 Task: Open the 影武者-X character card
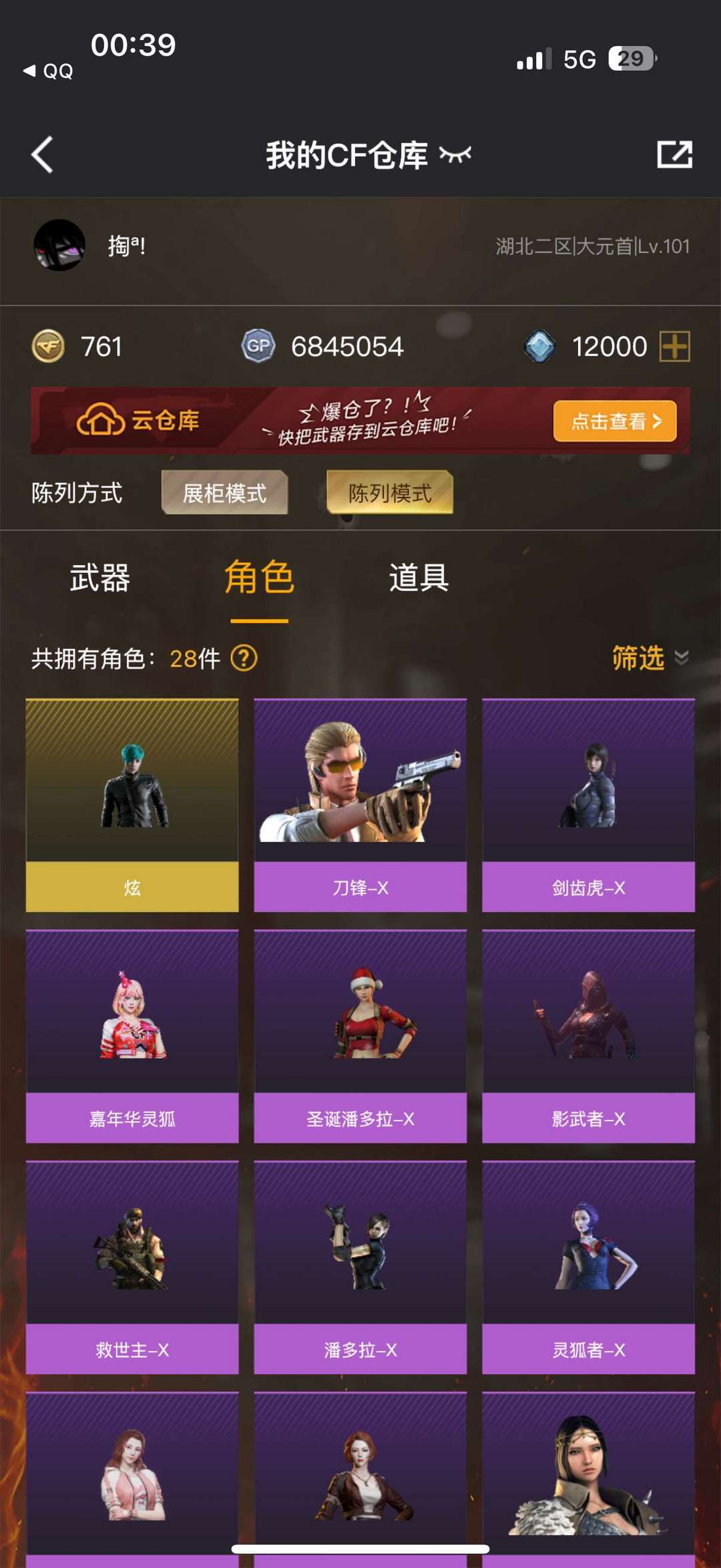pos(588,1036)
